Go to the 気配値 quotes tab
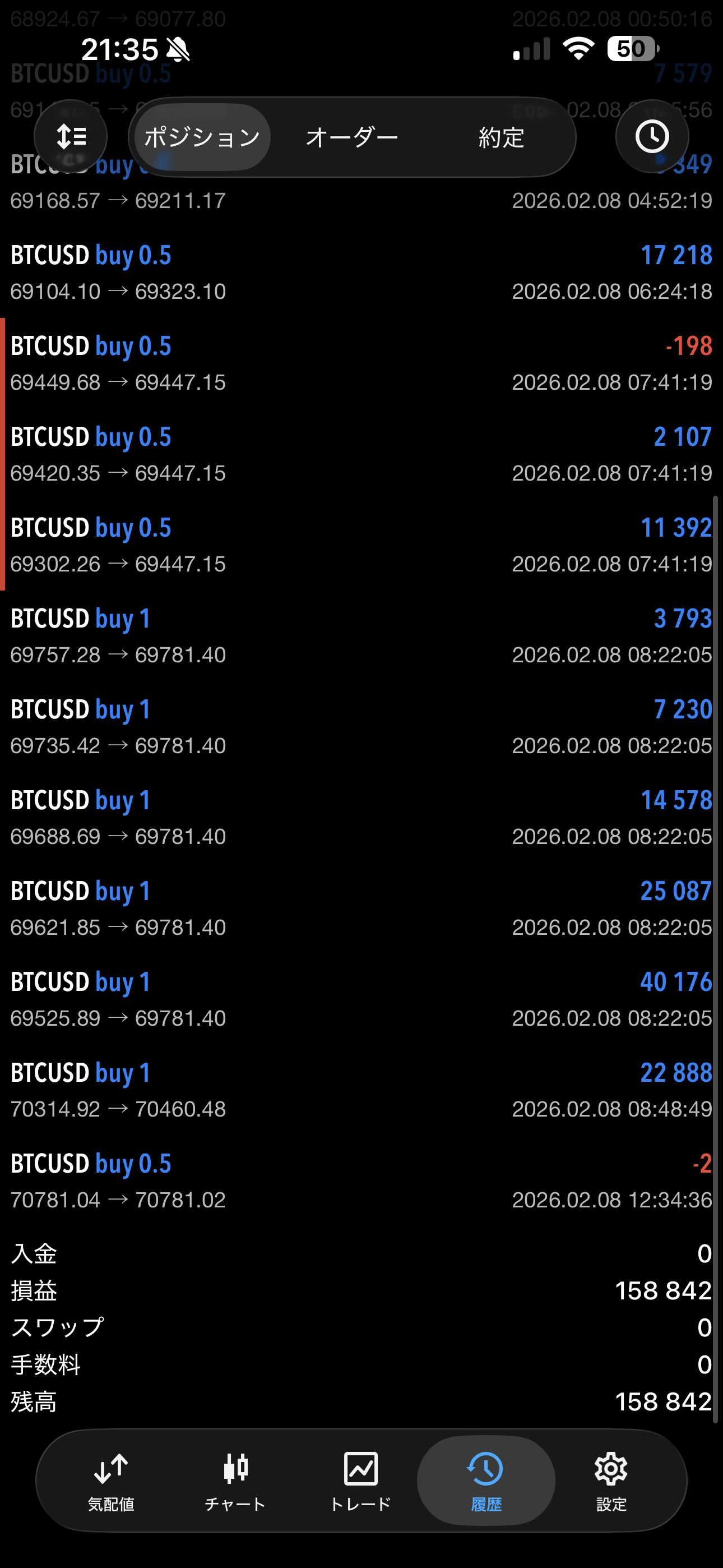 111,1481
